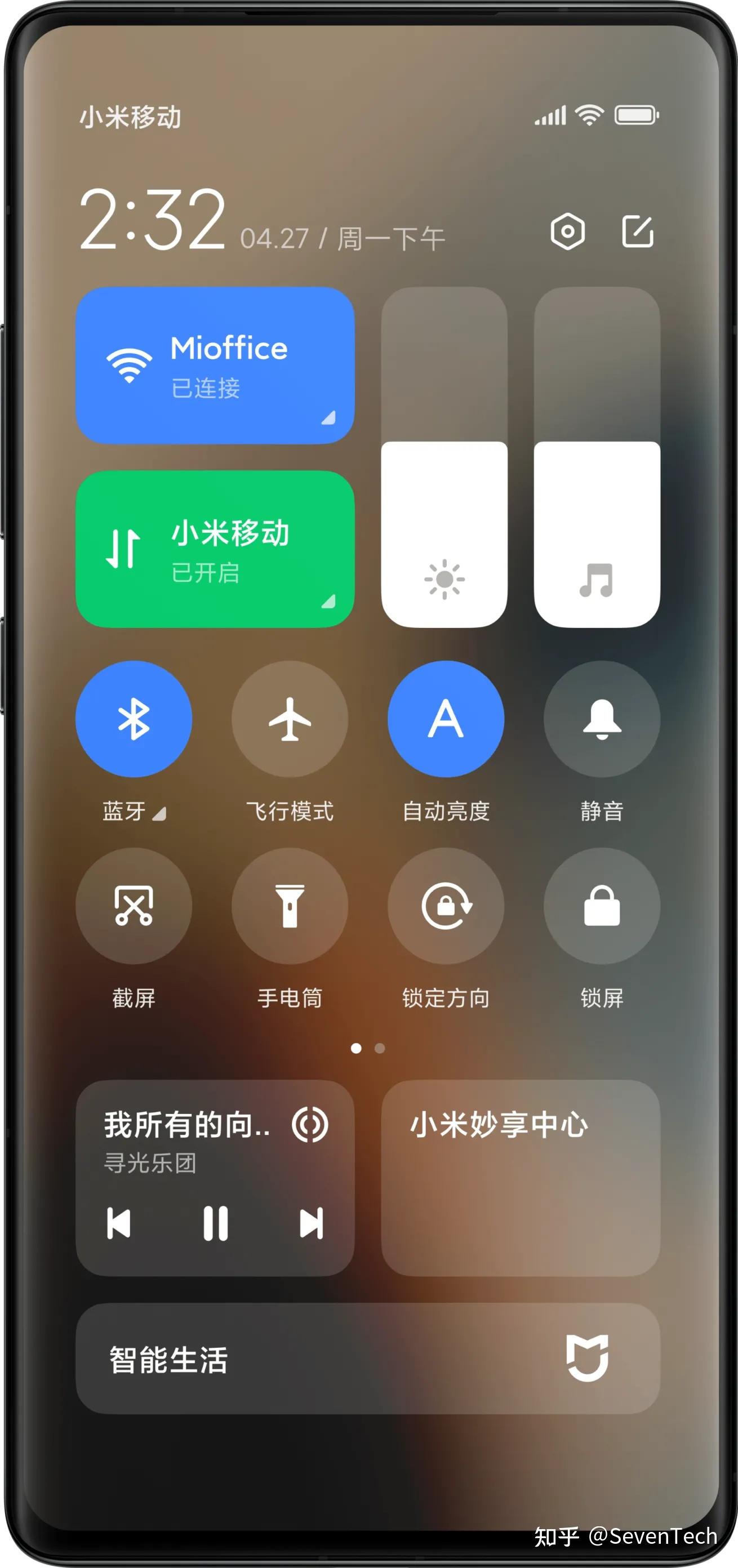738x1568 pixels.
Task: Take a screenshot with 截屏
Action: coord(134,906)
